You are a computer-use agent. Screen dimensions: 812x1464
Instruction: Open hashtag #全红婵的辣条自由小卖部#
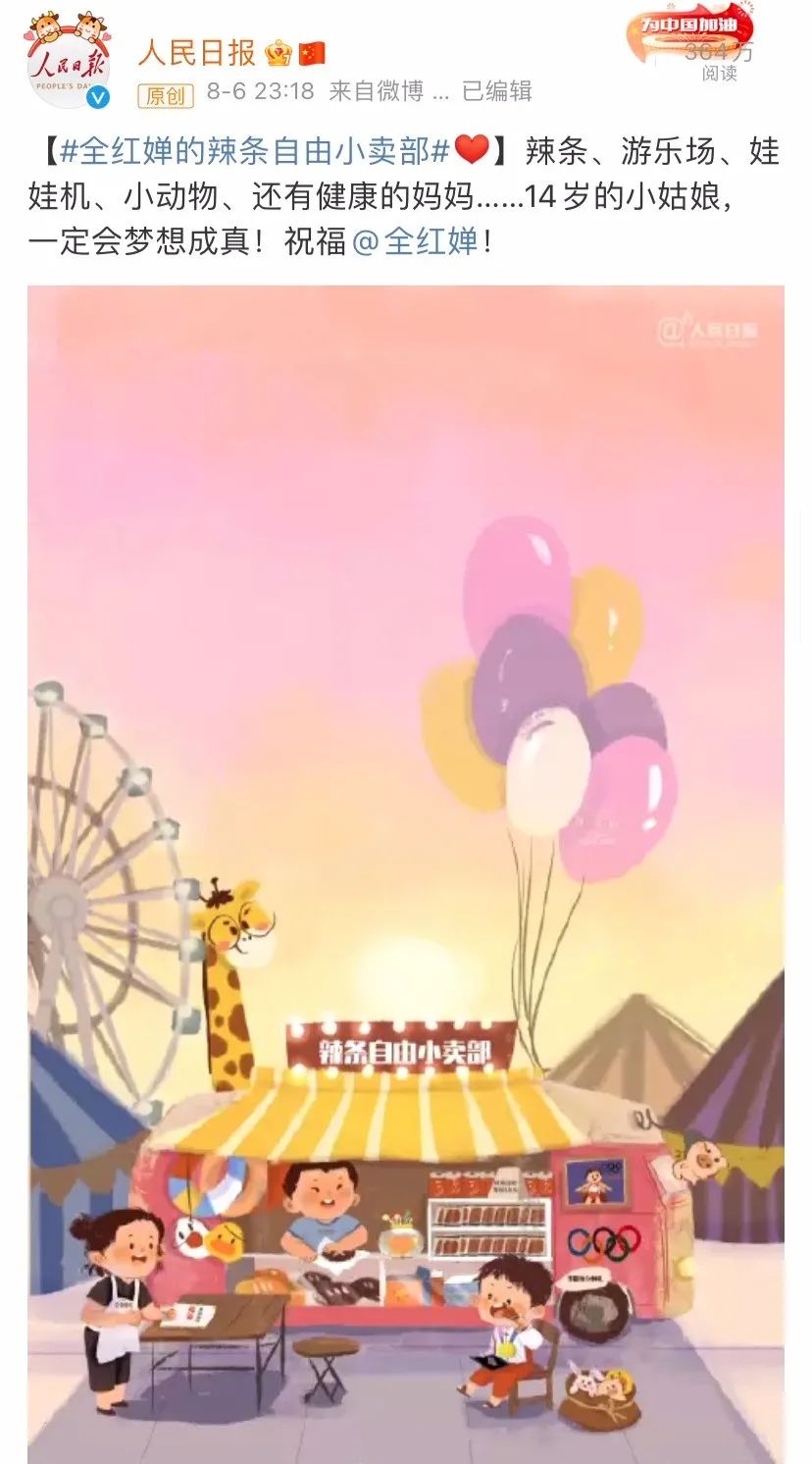tap(254, 151)
